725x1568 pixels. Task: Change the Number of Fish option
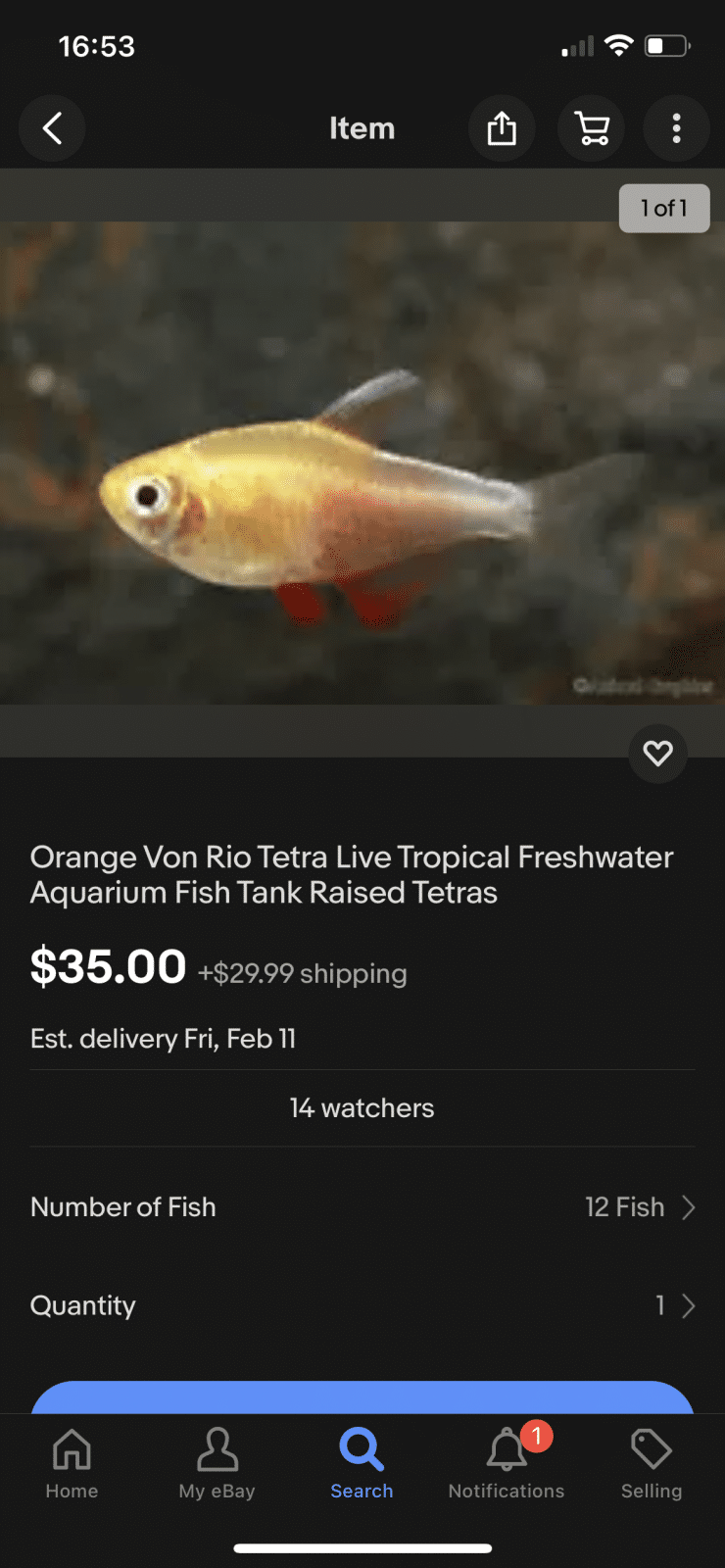tap(362, 1207)
